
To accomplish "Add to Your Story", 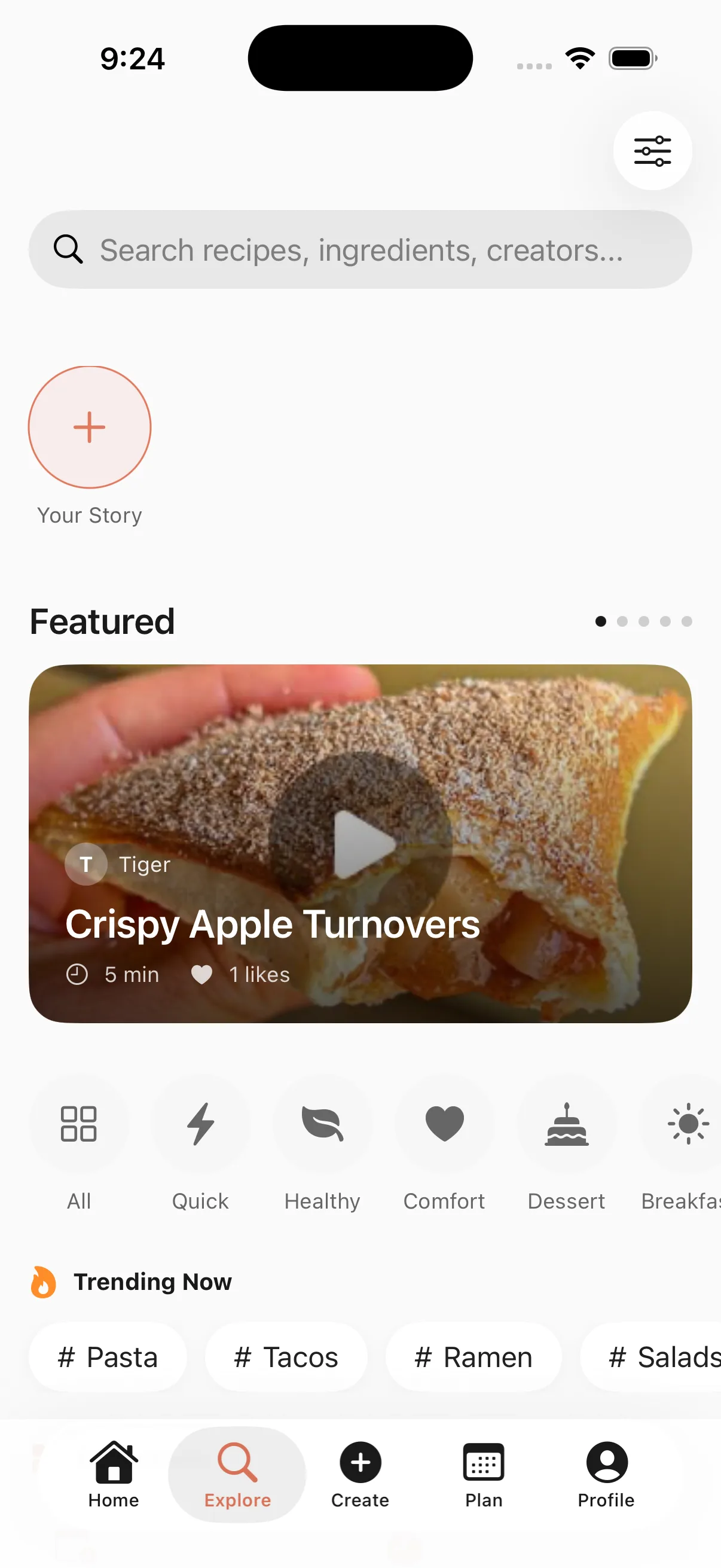I will pyautogui.click(x=90, y=428).
